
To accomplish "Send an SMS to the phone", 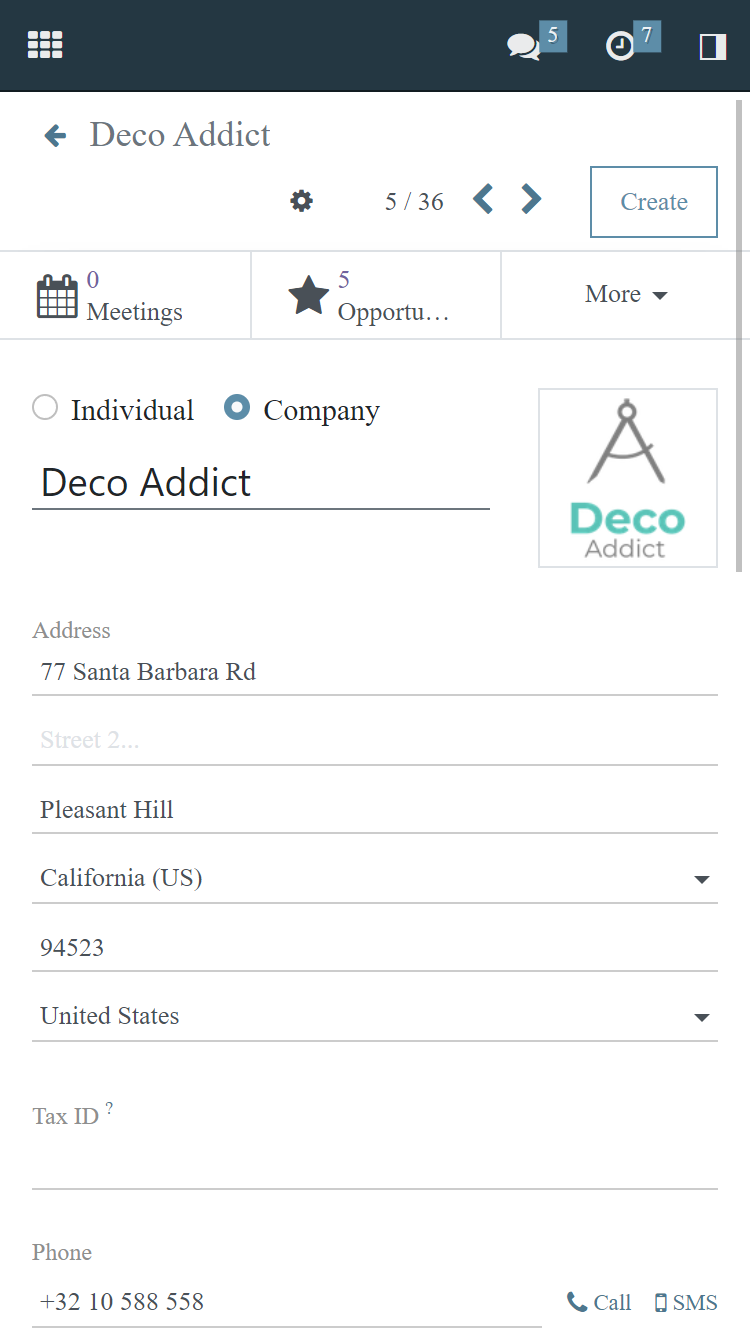I will (x=686, y=1302).
